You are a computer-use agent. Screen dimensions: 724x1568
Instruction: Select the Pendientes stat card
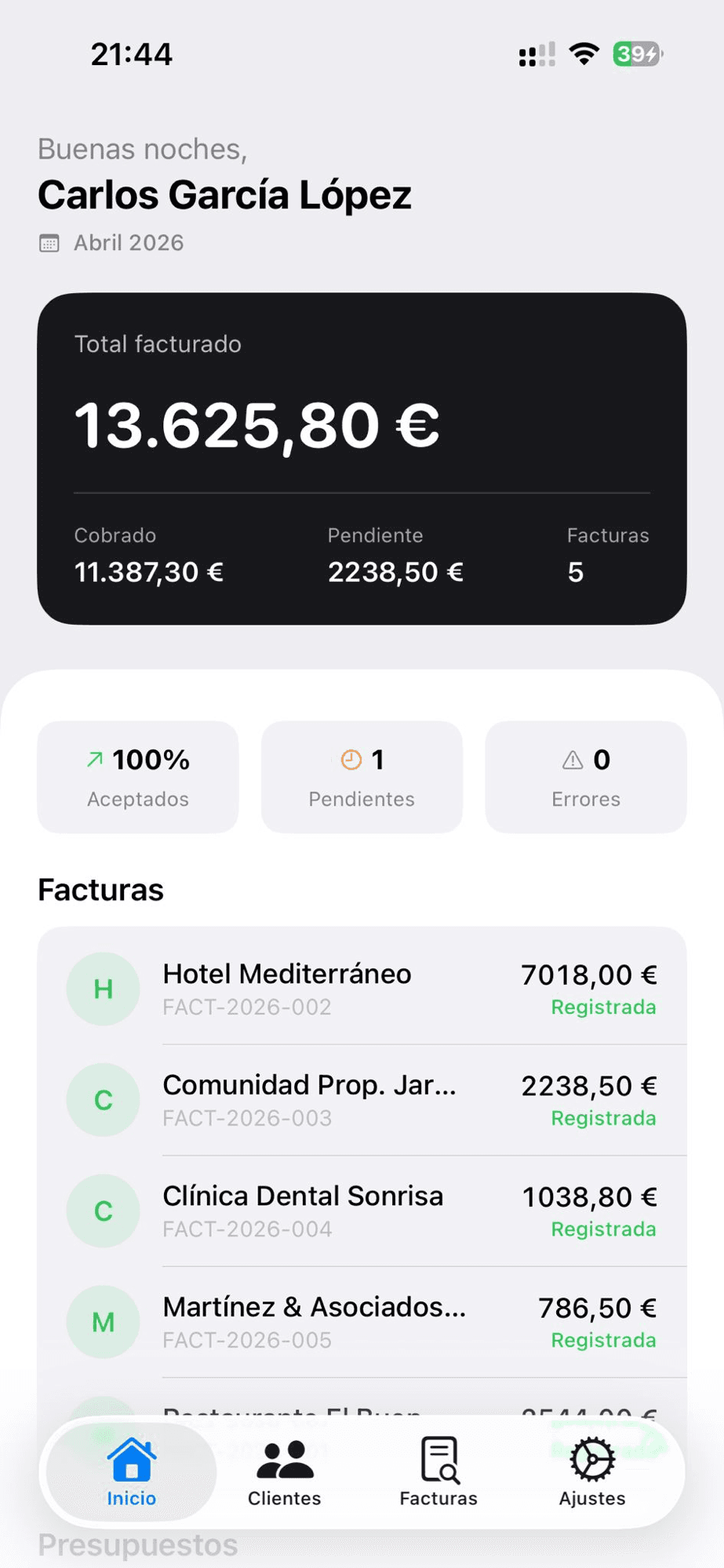click(362, 776)
